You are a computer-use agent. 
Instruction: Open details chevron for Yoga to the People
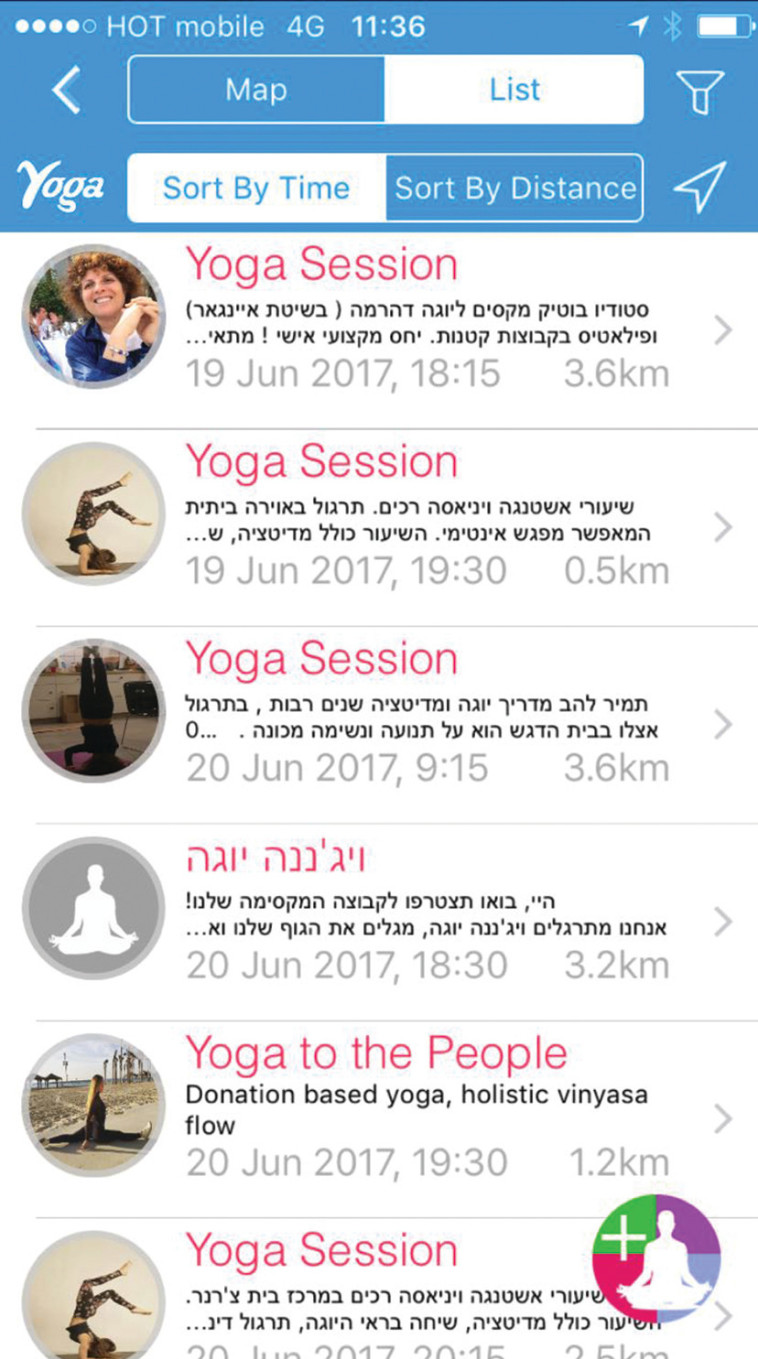[722, 1120]
